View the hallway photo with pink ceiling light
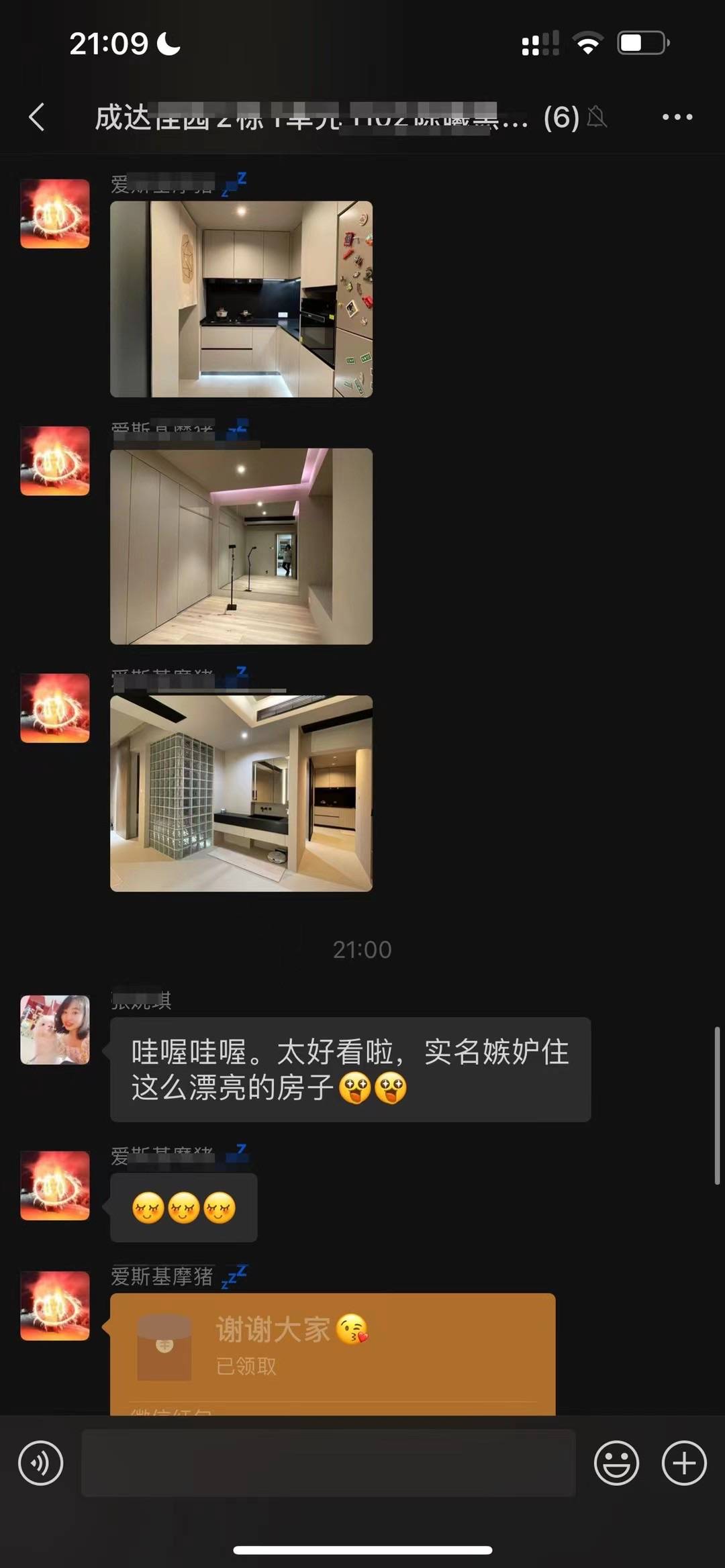725x1568 pixels. [241, 546]
